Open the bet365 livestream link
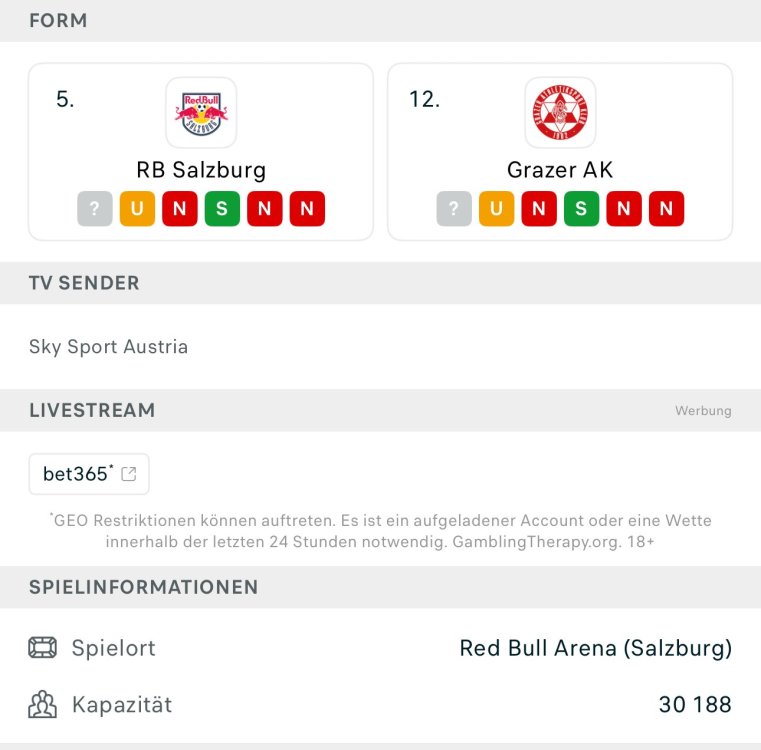The height and width of the screenshot is (750, 761). (89, 474)
